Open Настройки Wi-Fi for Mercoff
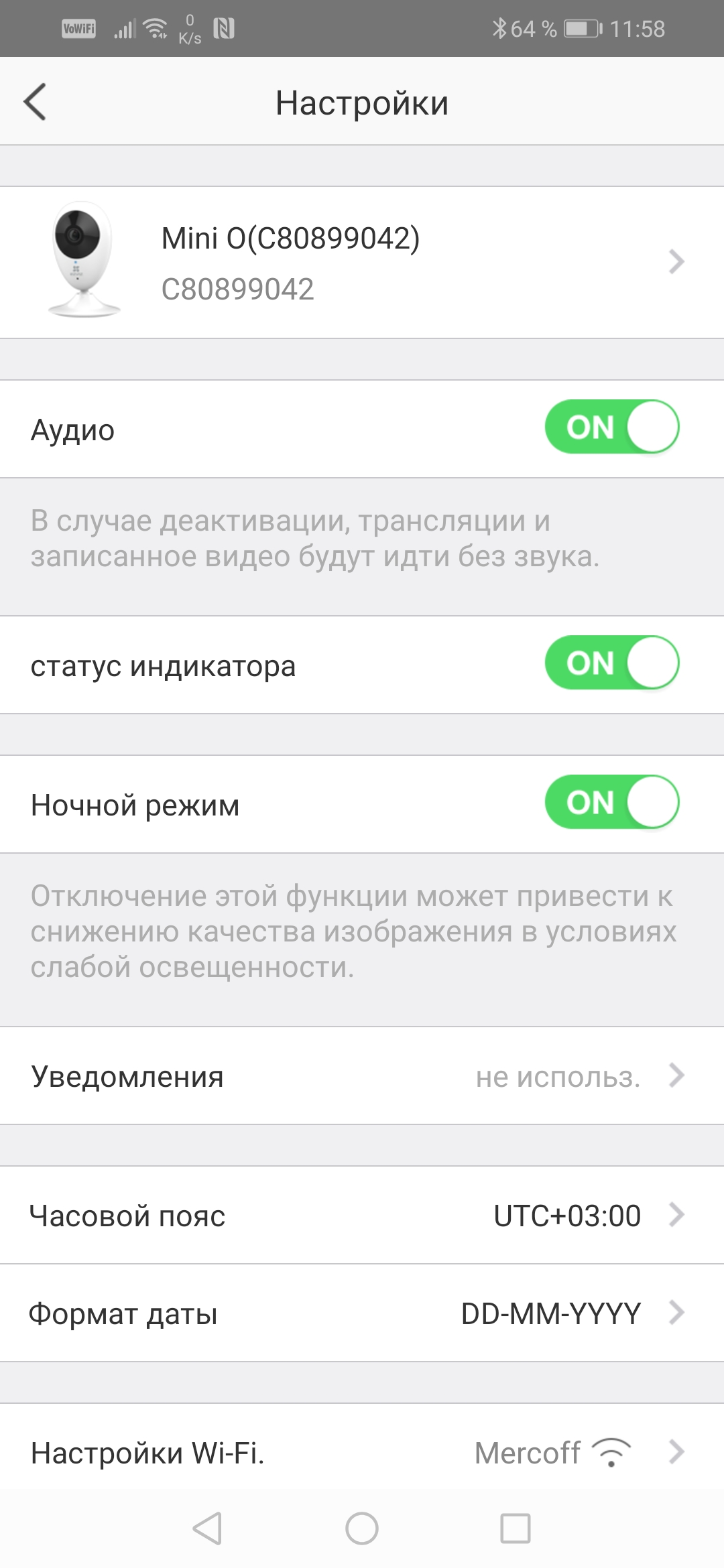 point(362,1453)
